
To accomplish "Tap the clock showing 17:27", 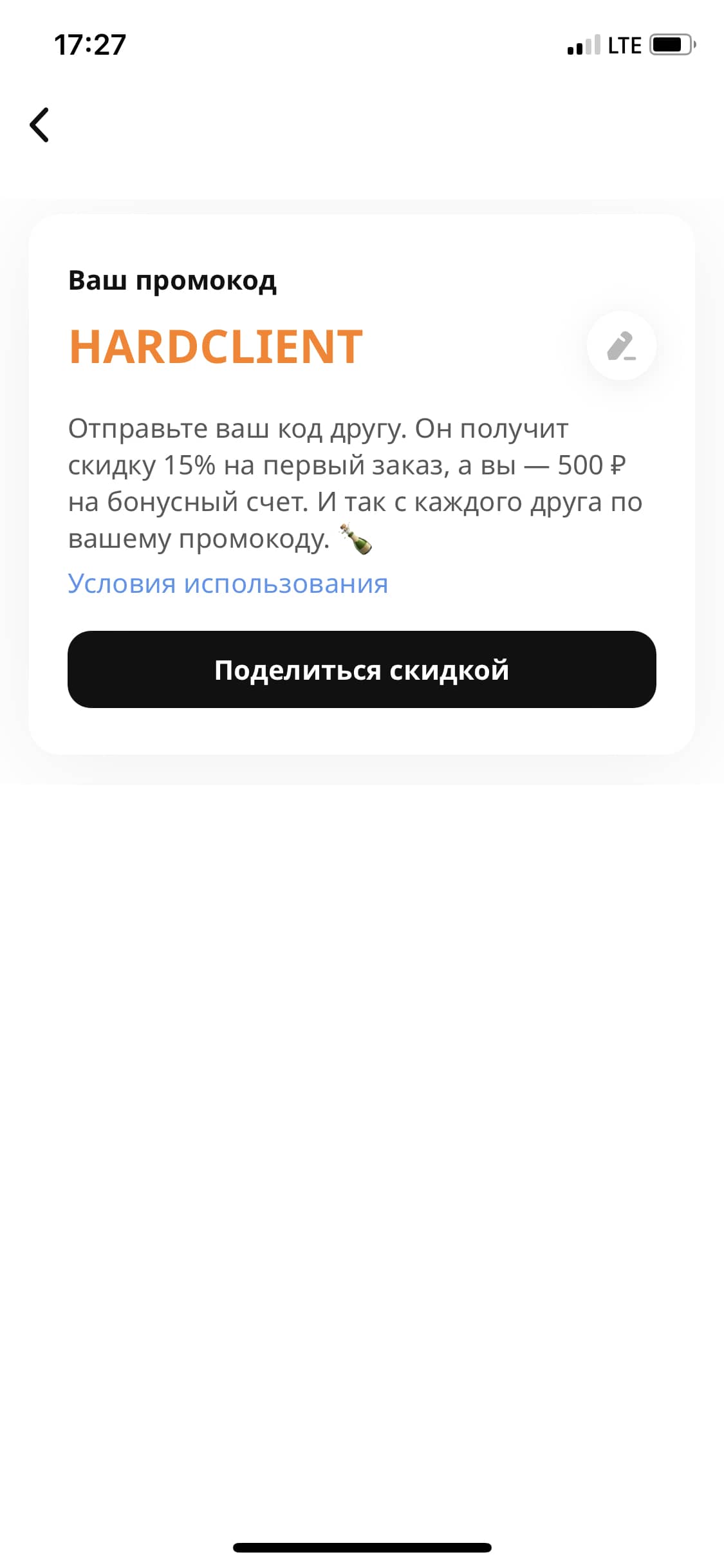I will [x=89, y=45].
